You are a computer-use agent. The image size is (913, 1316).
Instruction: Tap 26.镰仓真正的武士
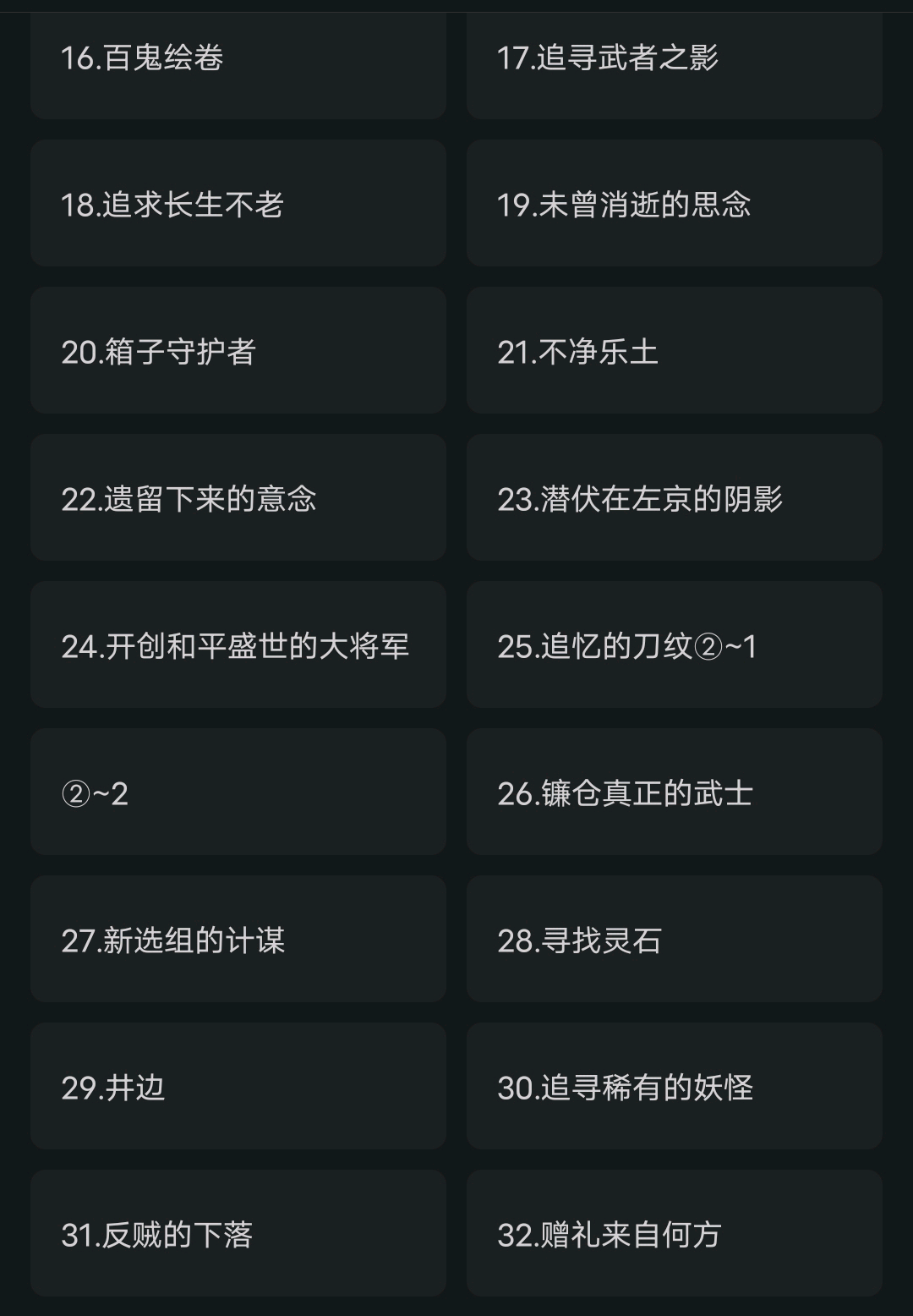pos(674,792)
